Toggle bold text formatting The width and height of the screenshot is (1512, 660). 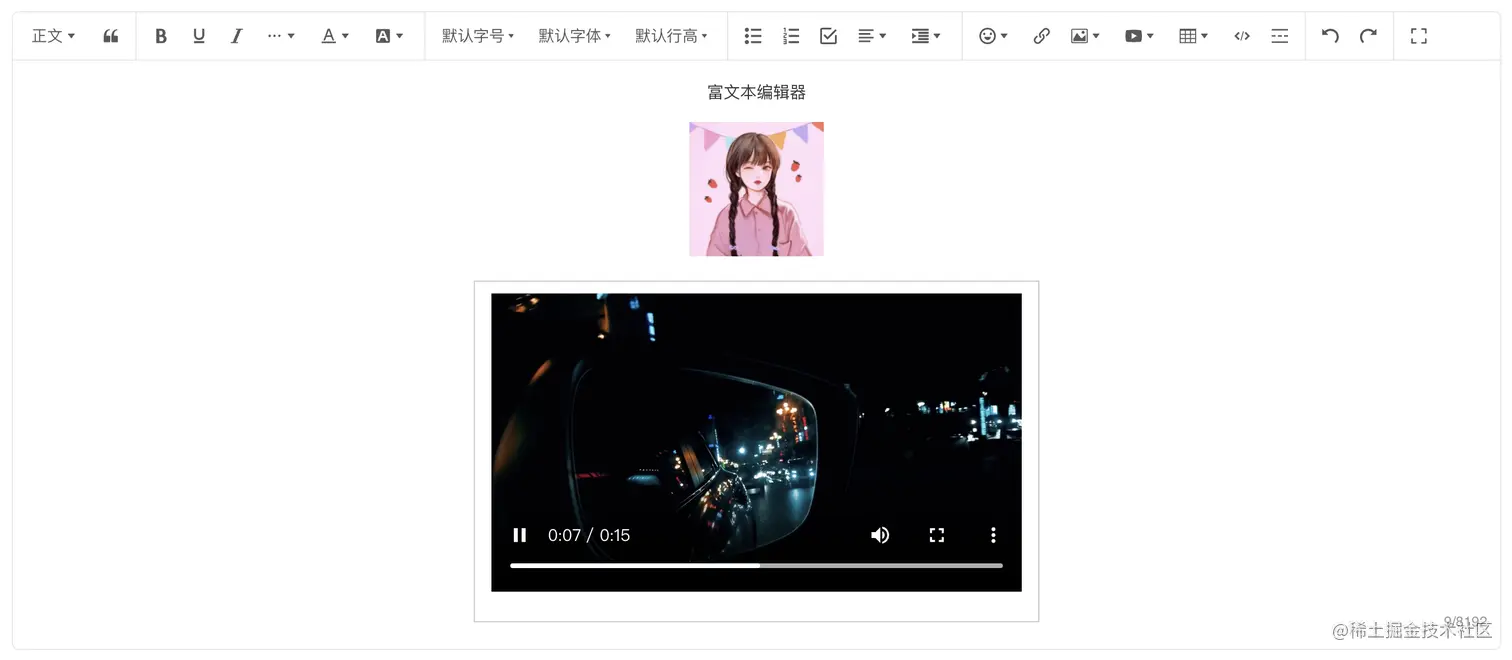click(x=161, y=36)
